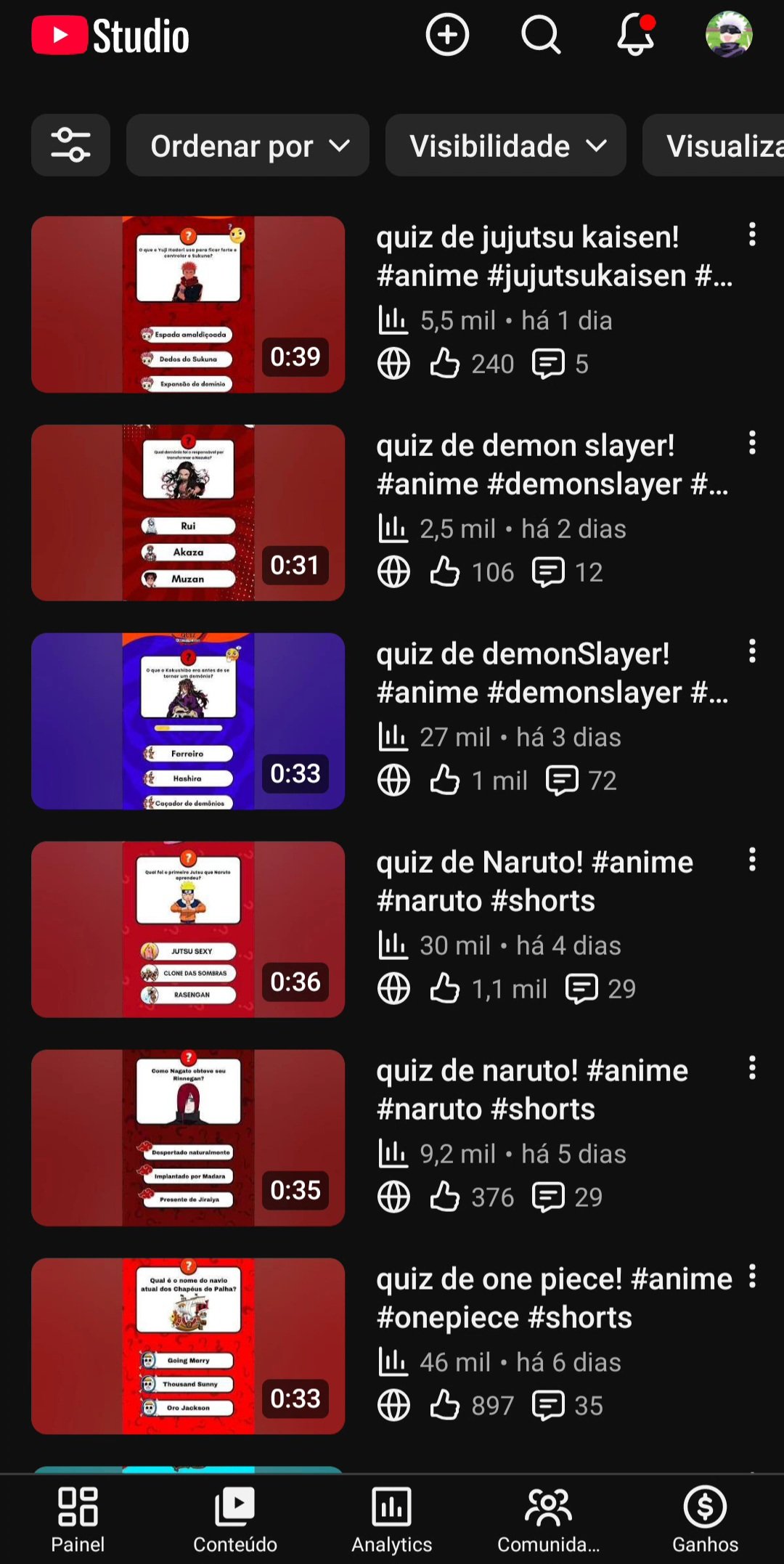Open the account profile avatar
Viewport: 784px width, 1564px height.
[729, 35]
